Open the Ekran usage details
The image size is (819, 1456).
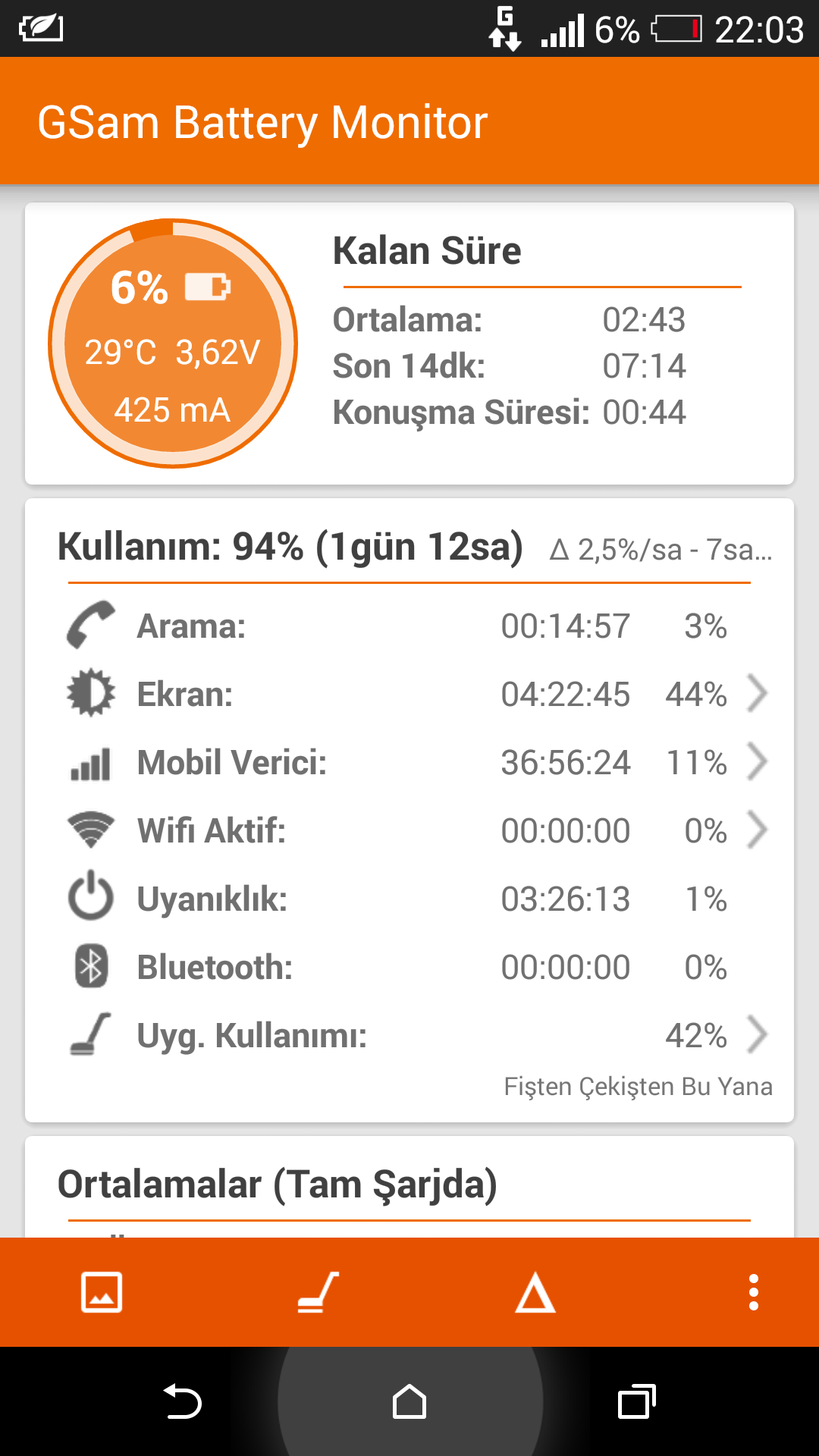coord(409,694)
